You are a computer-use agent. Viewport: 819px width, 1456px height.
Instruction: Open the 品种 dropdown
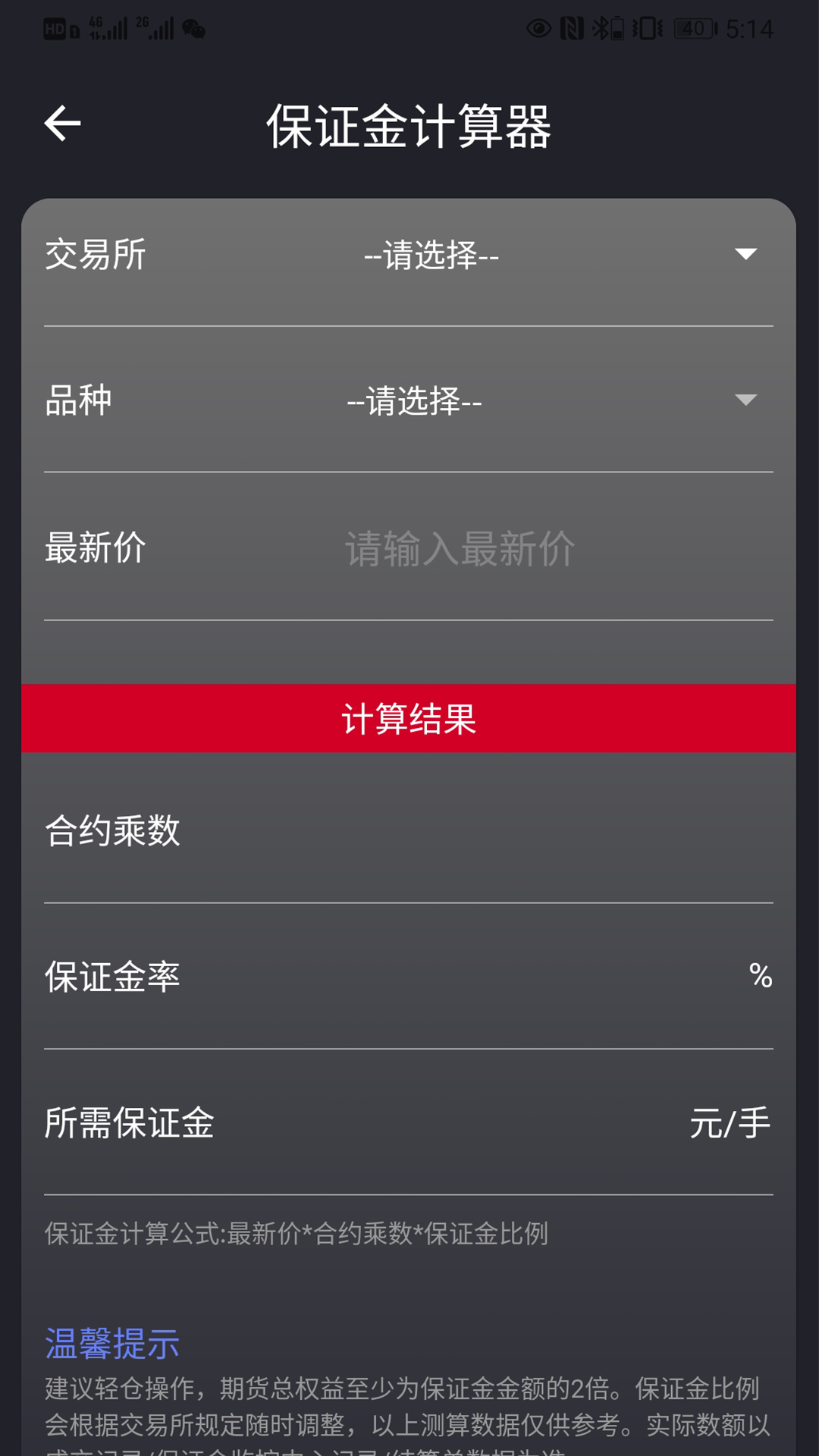[557, 400]
